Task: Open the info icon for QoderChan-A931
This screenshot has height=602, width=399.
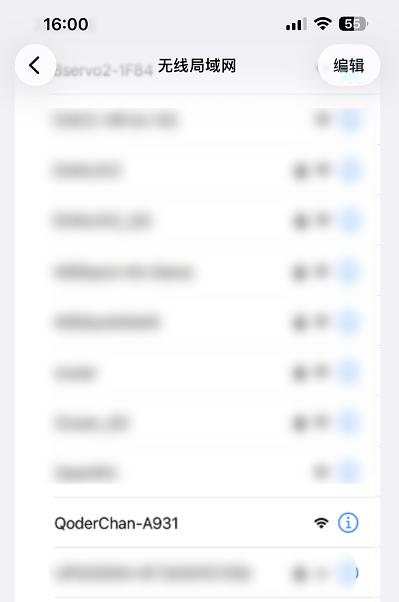Action: 348,523
